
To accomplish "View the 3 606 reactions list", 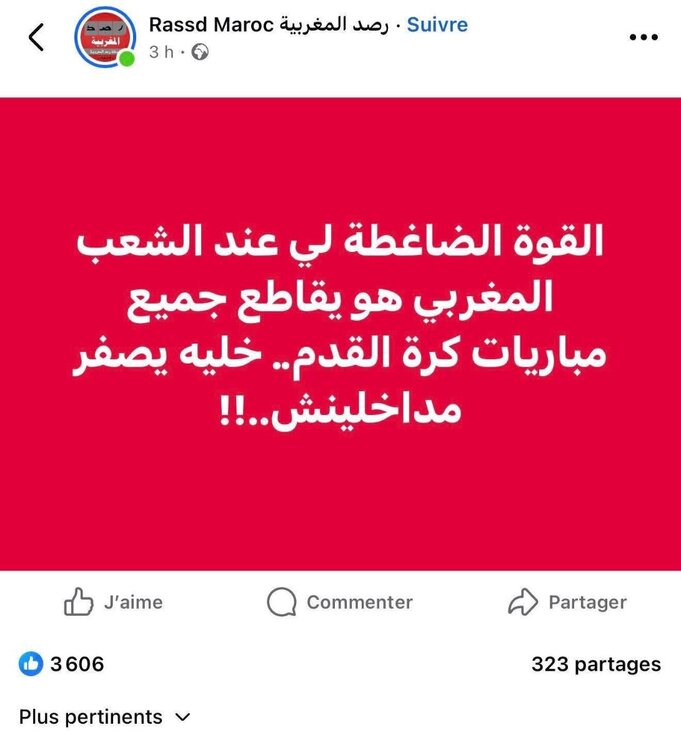I will coord(62,664).
